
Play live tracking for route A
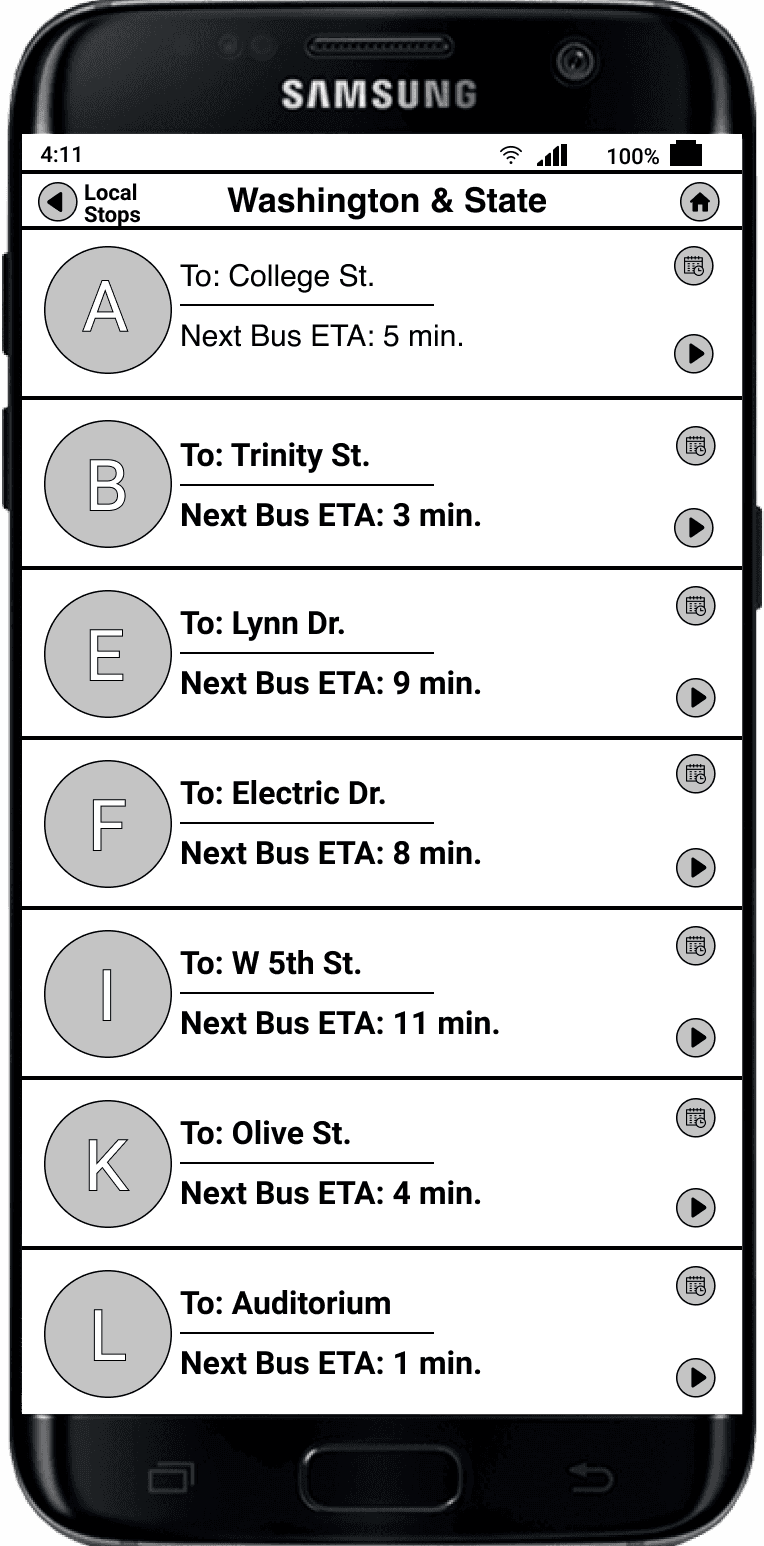(693, 354)
